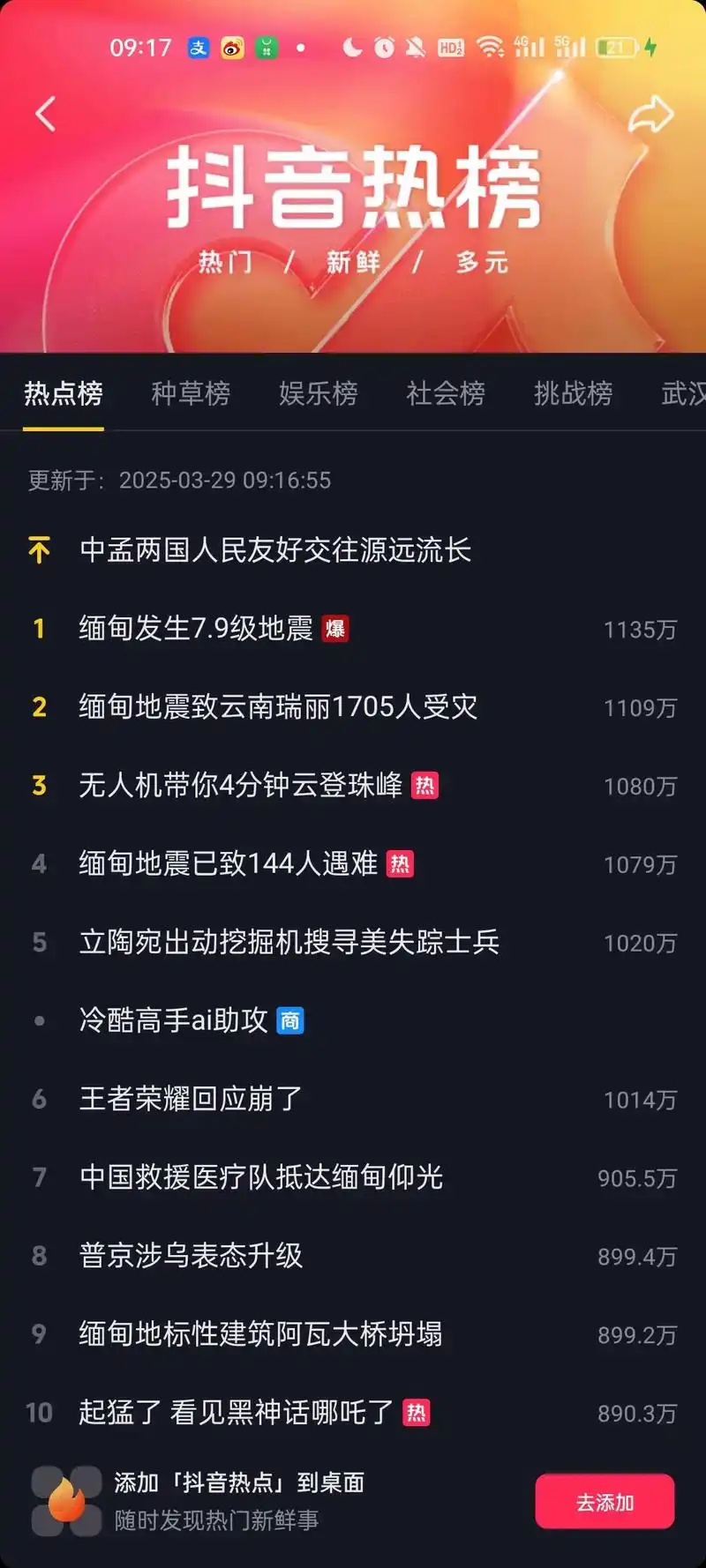Viewport: 706px width, 1568px height.
Task: Open the 娱乐榜 tab
Action: [x=318, y=394]
